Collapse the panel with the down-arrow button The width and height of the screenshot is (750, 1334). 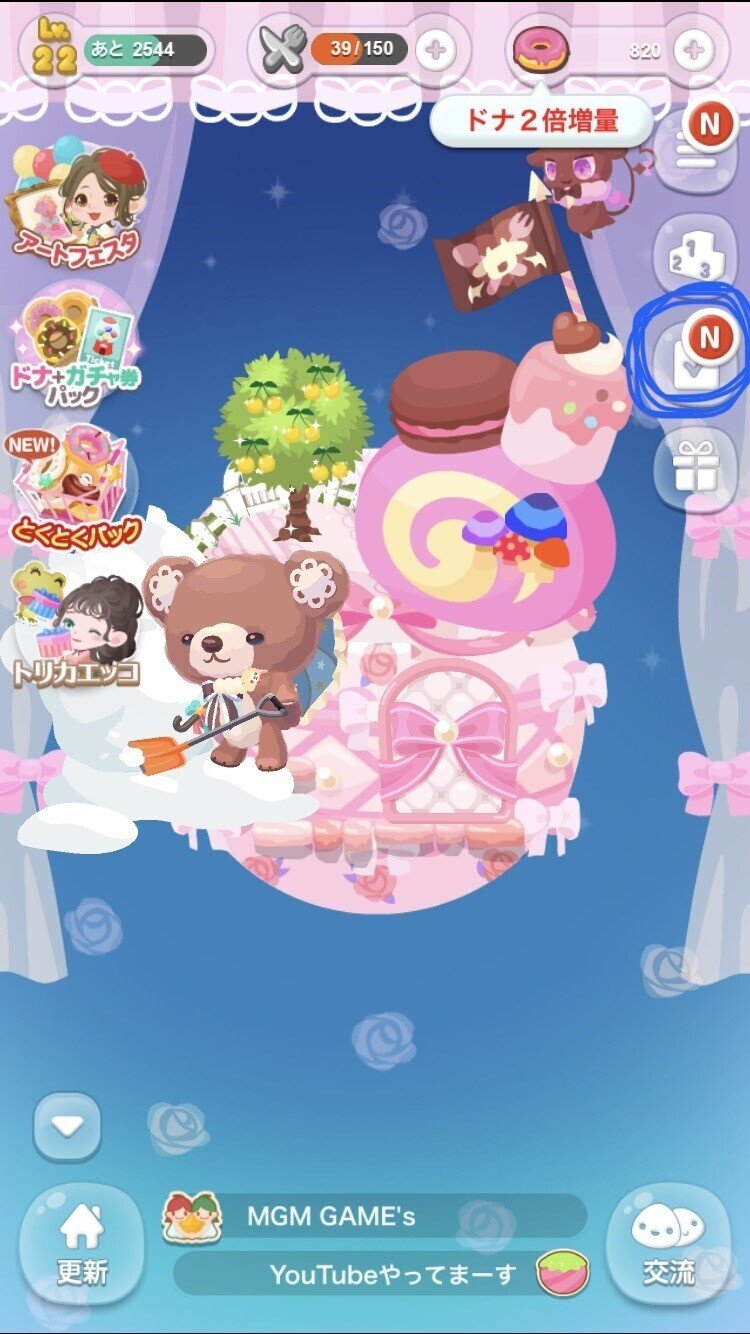[67, 1126]
